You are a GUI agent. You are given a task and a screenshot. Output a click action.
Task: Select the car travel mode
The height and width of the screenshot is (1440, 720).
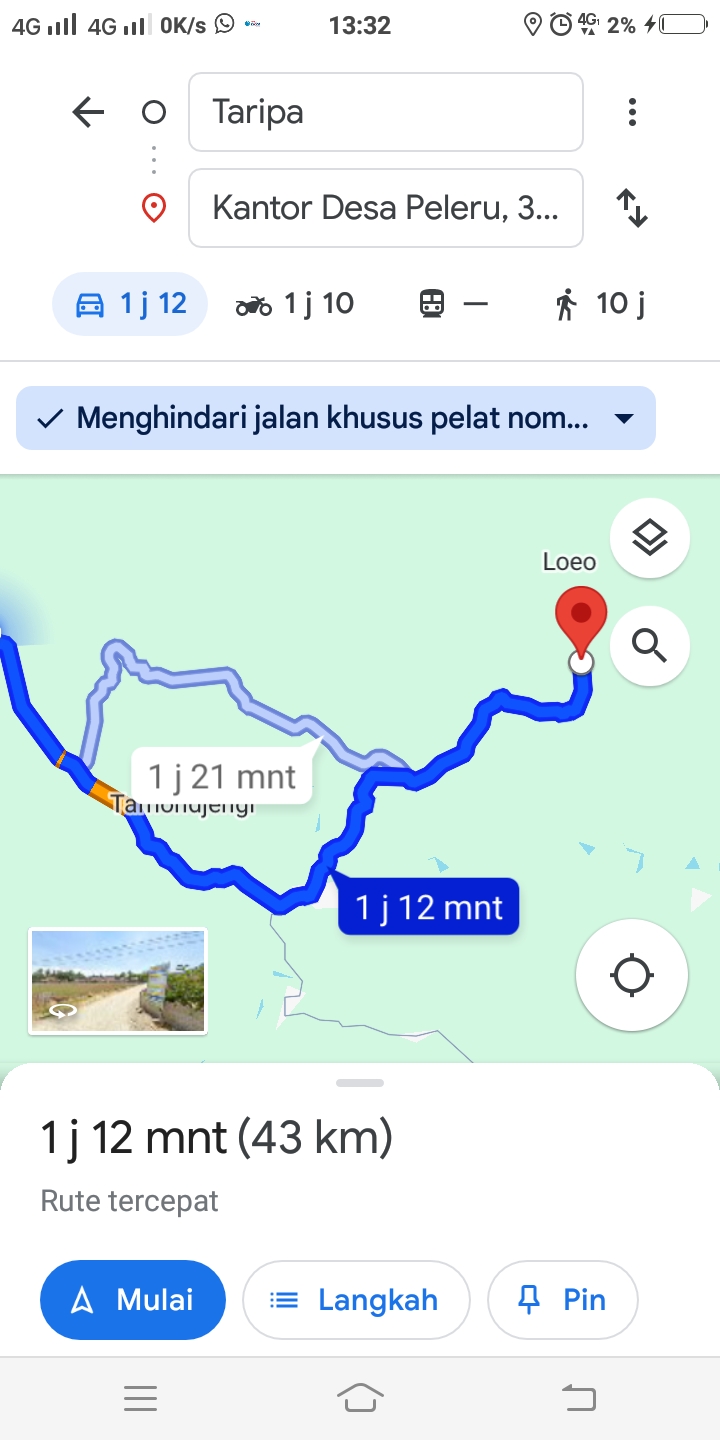[x=130, y=304]
